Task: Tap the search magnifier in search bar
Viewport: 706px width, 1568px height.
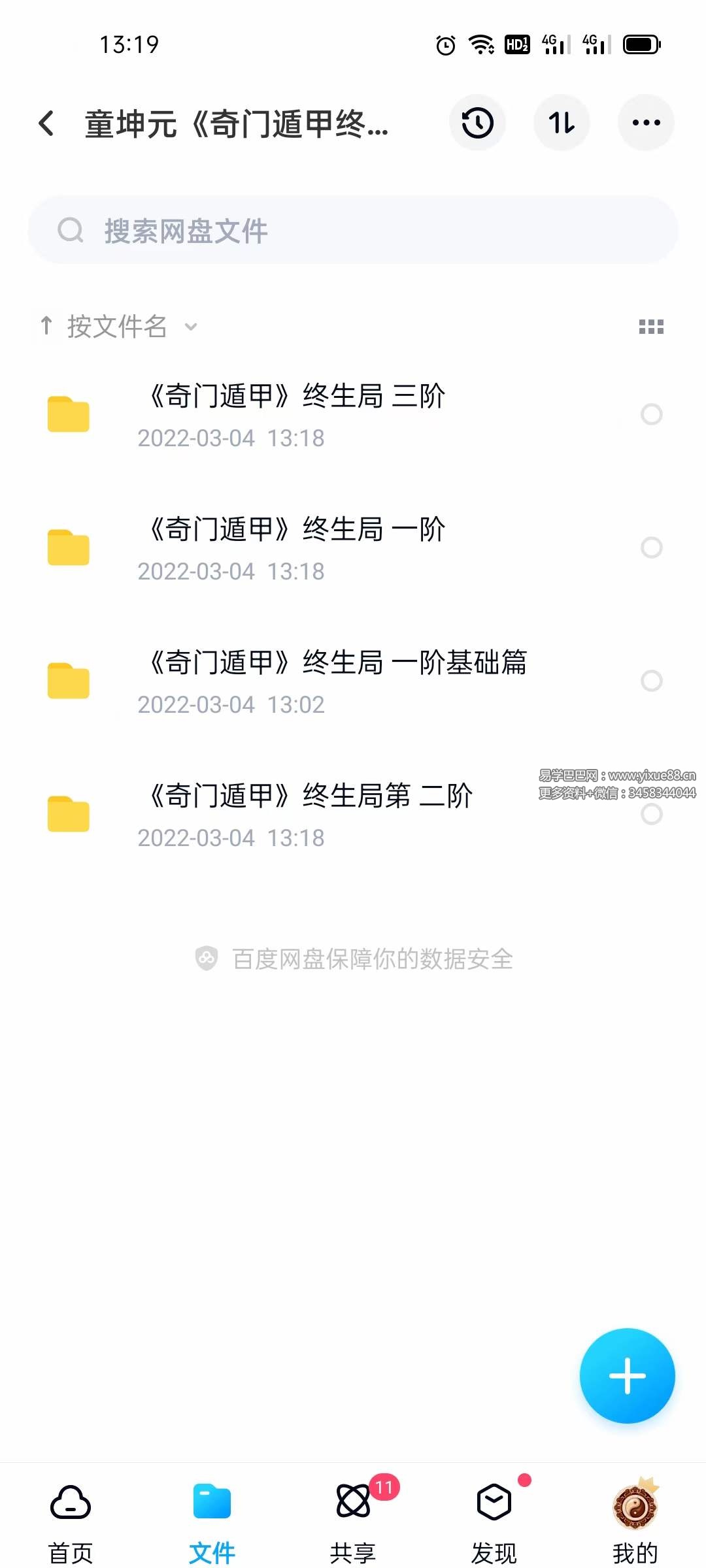Action: point(71,230)
